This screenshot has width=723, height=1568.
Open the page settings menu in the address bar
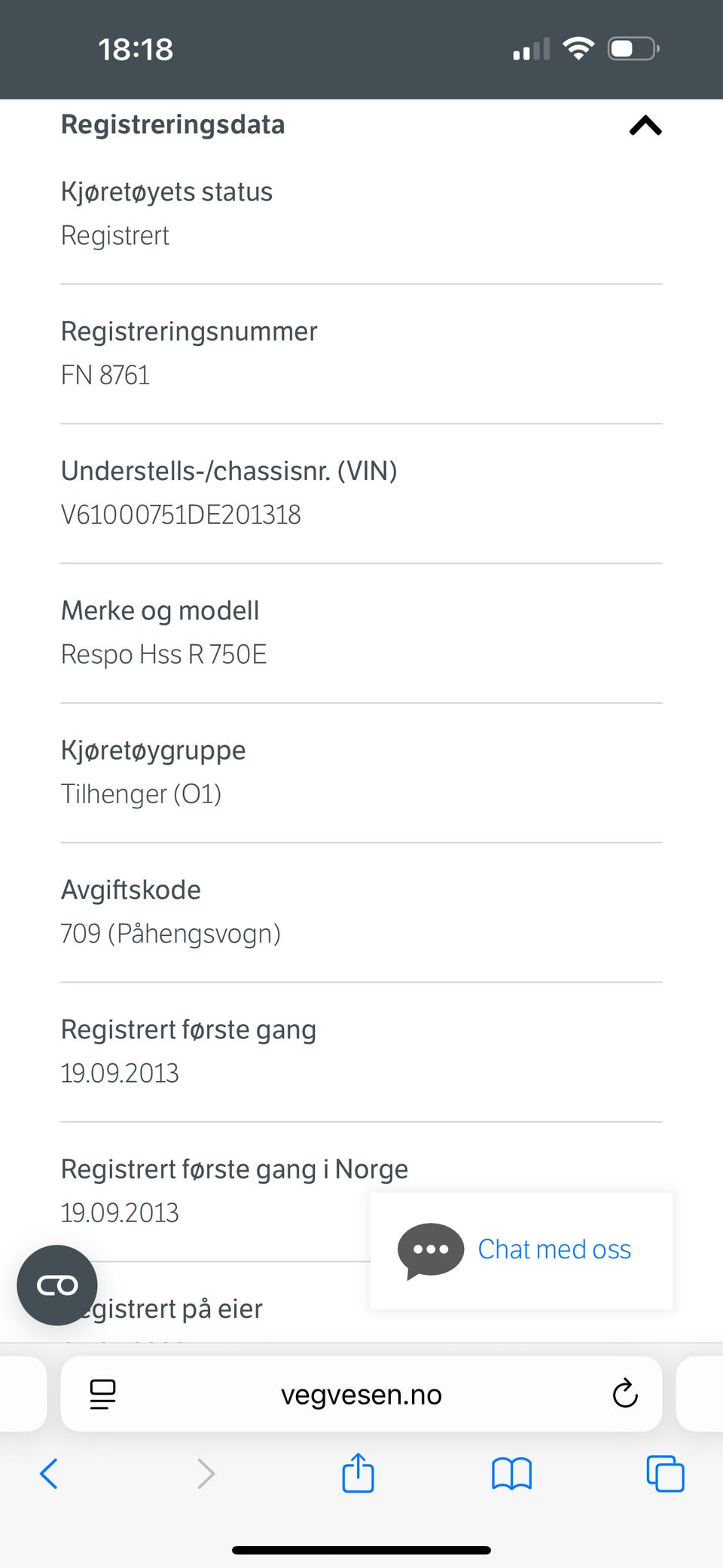pyautogui.click(x=102, y=1394)
